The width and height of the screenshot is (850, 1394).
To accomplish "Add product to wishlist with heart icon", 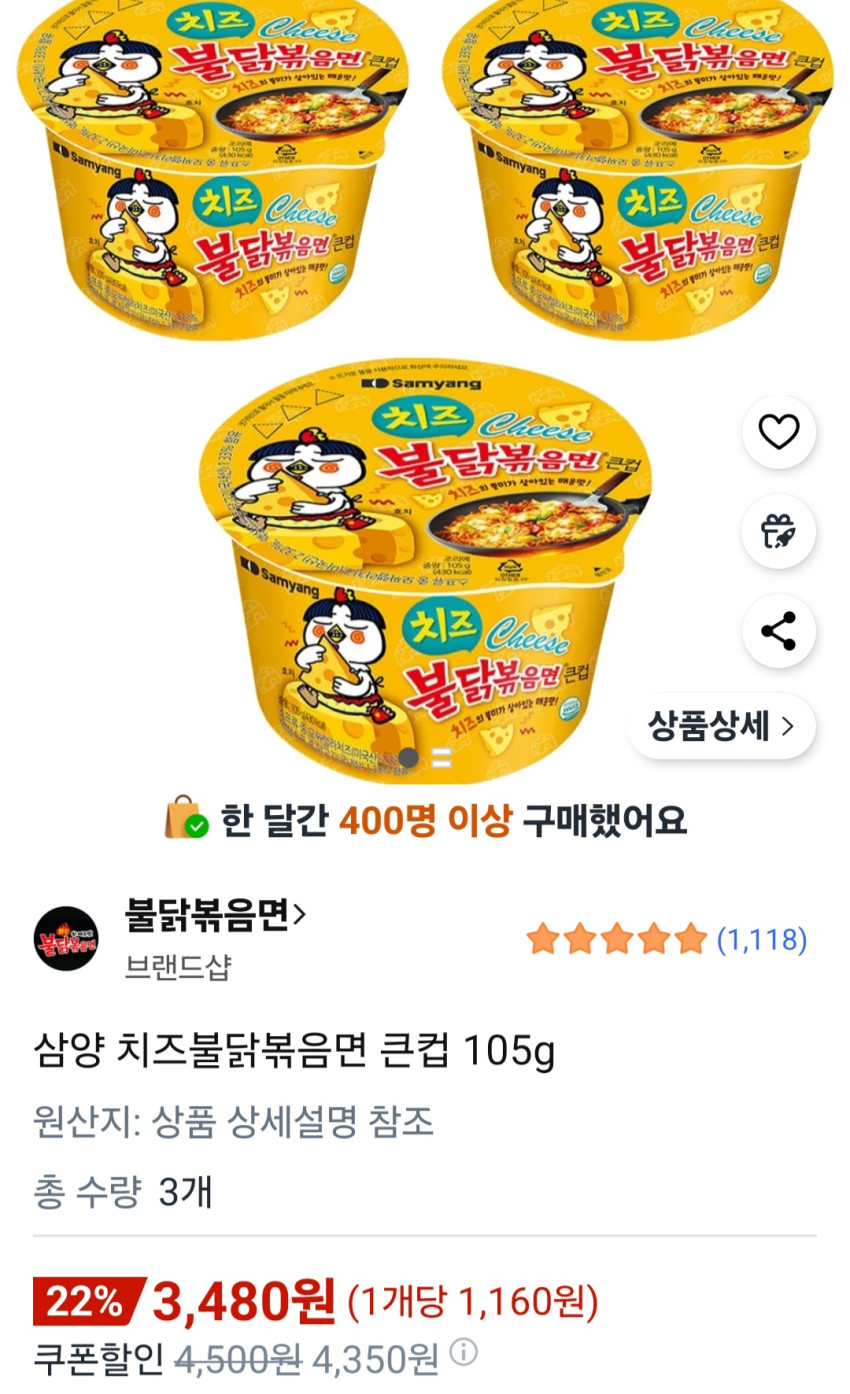I will [778, 432].
